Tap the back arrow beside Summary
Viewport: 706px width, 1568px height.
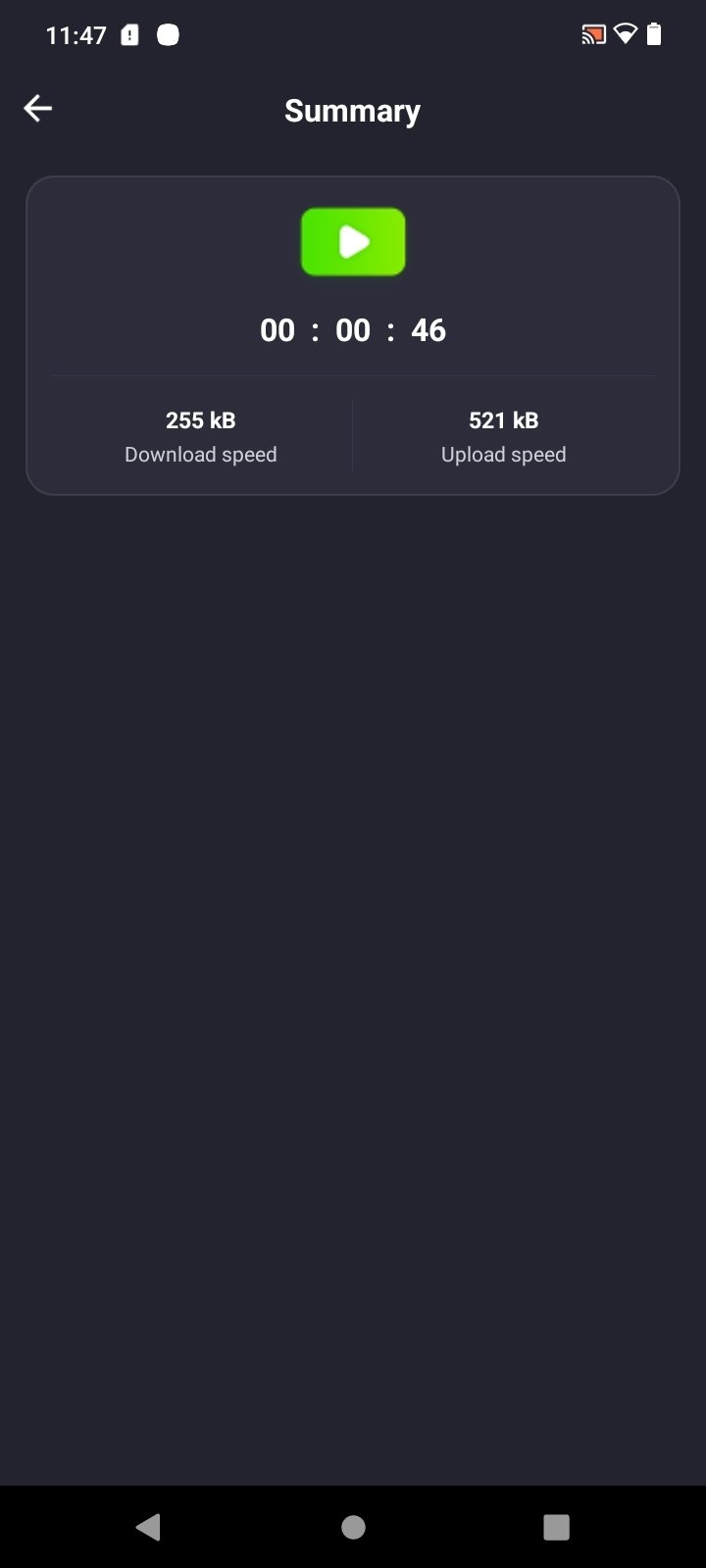point(37,108)
